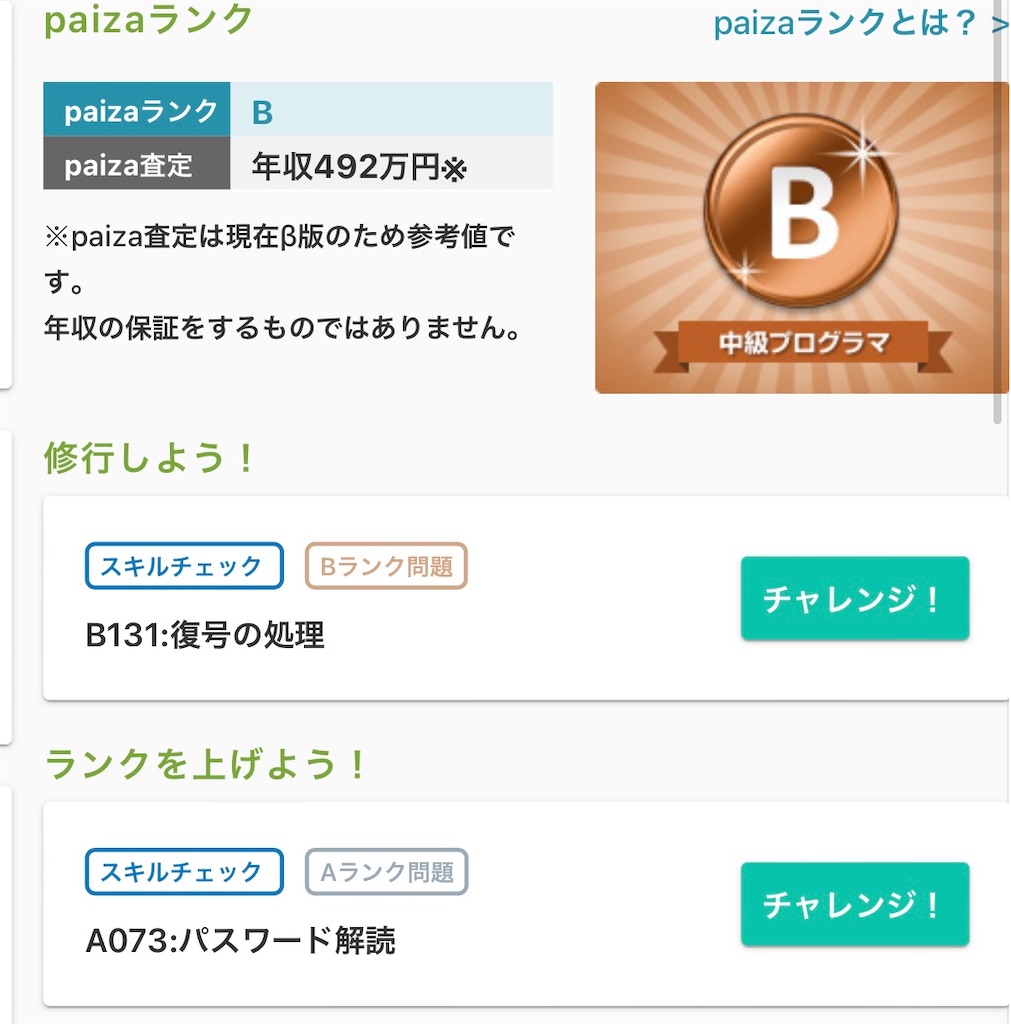Tap チャレンジ！ for B131:復号の処理
This screenshot has width=1011, height=1024.
[x=854, y=599]
